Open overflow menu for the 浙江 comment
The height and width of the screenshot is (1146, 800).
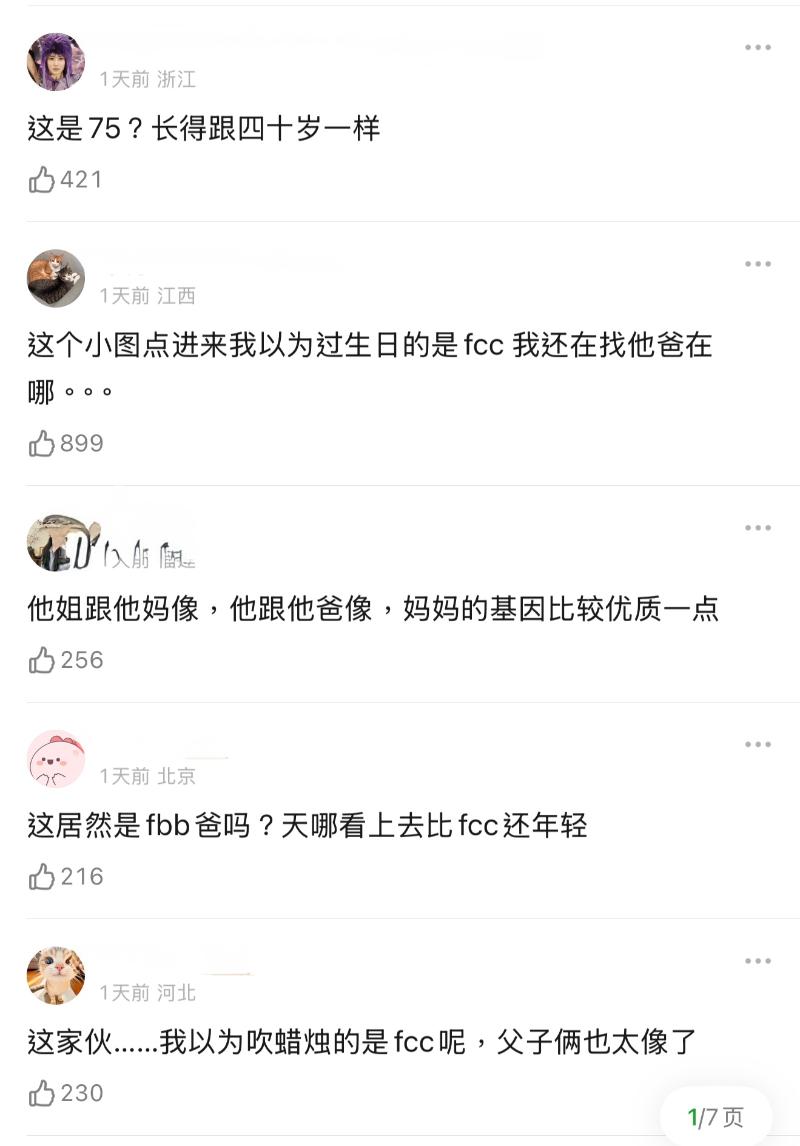pyautogui.click(x=757, y=48)
